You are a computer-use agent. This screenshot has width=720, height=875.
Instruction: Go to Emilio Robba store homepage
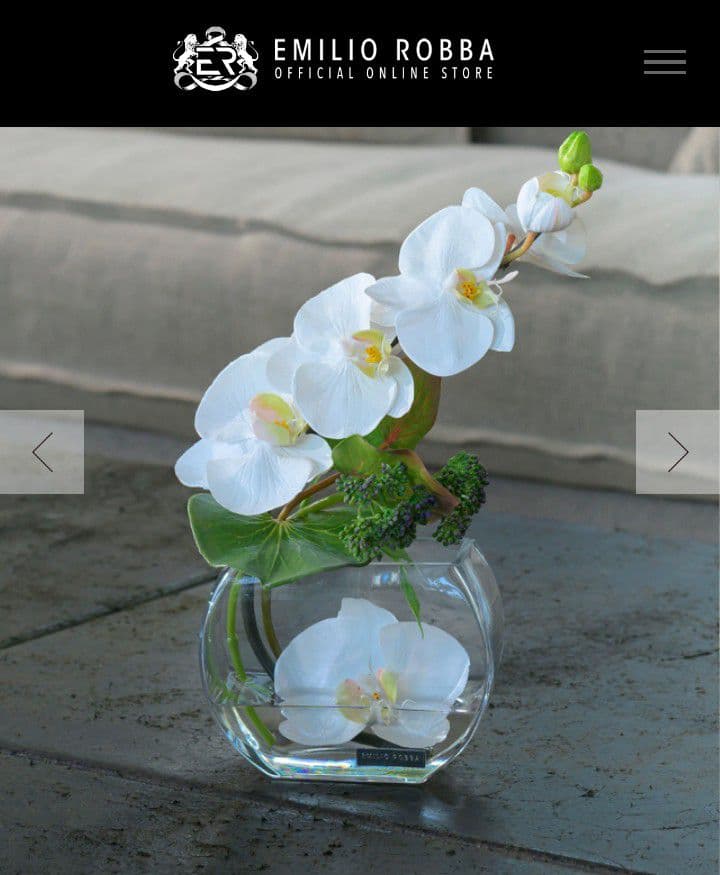pyautogui.click(x=334, y=60)
